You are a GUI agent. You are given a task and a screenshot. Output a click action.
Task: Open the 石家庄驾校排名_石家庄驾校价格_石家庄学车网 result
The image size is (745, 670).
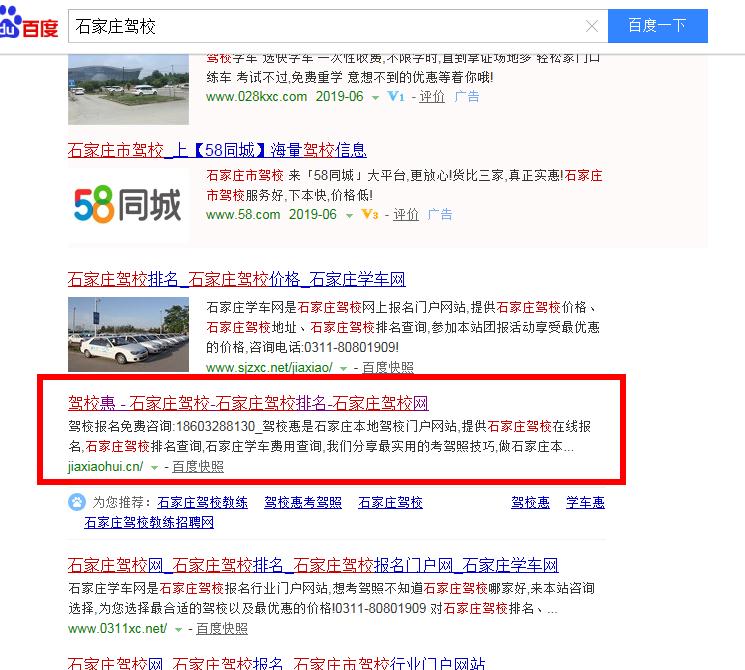236,279
